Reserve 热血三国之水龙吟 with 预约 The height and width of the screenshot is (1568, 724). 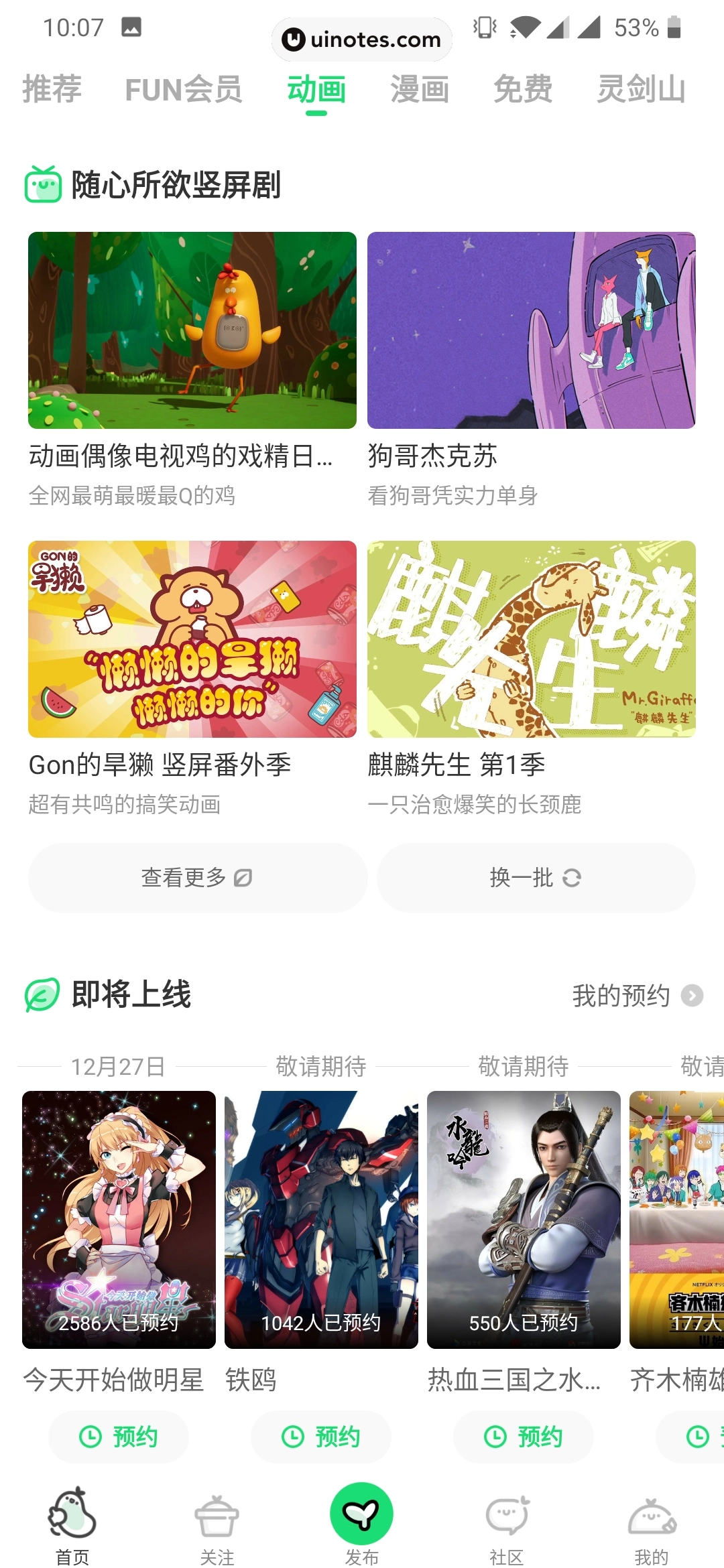coord(524,1437)
